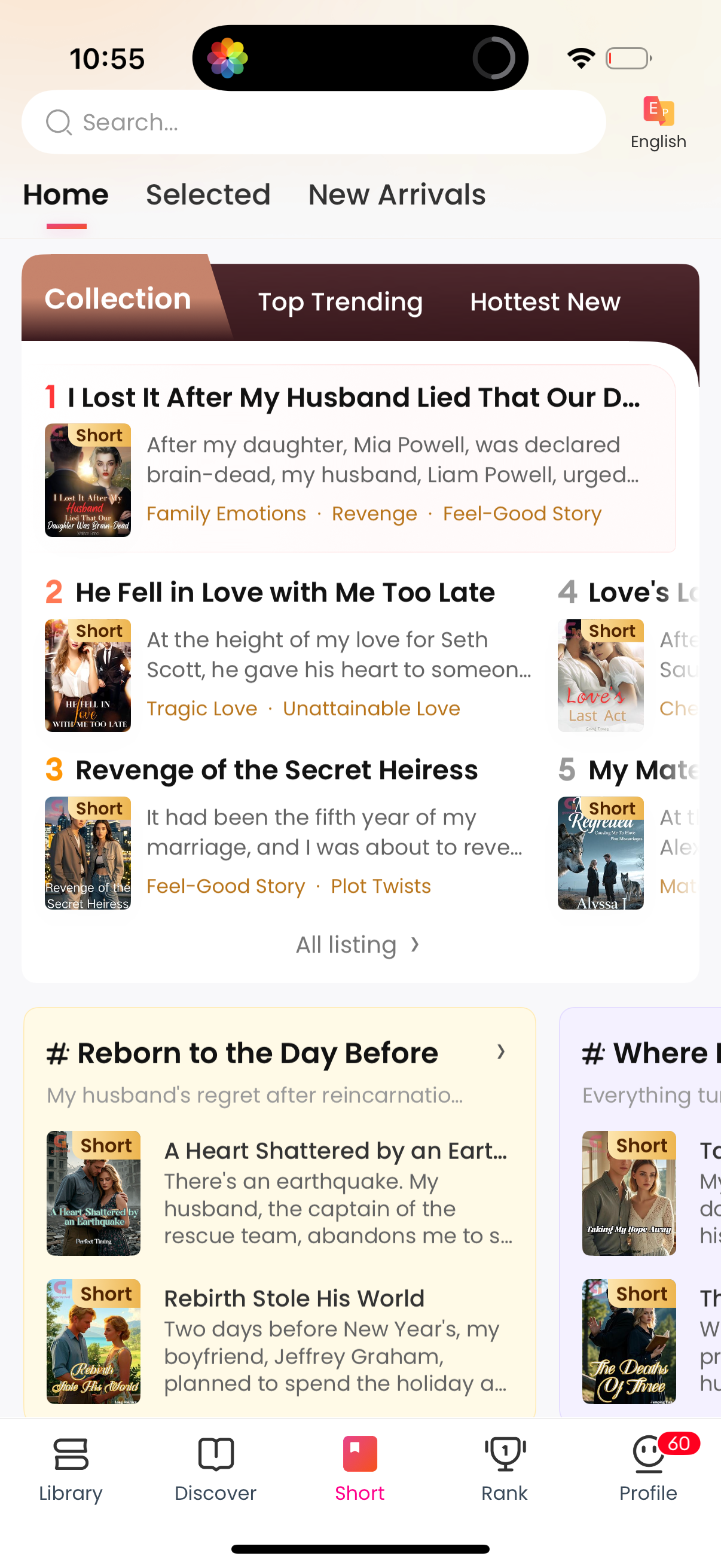Open He Fell in Love with Me Too Late
721x1568 pixels.
coord(285,591)
